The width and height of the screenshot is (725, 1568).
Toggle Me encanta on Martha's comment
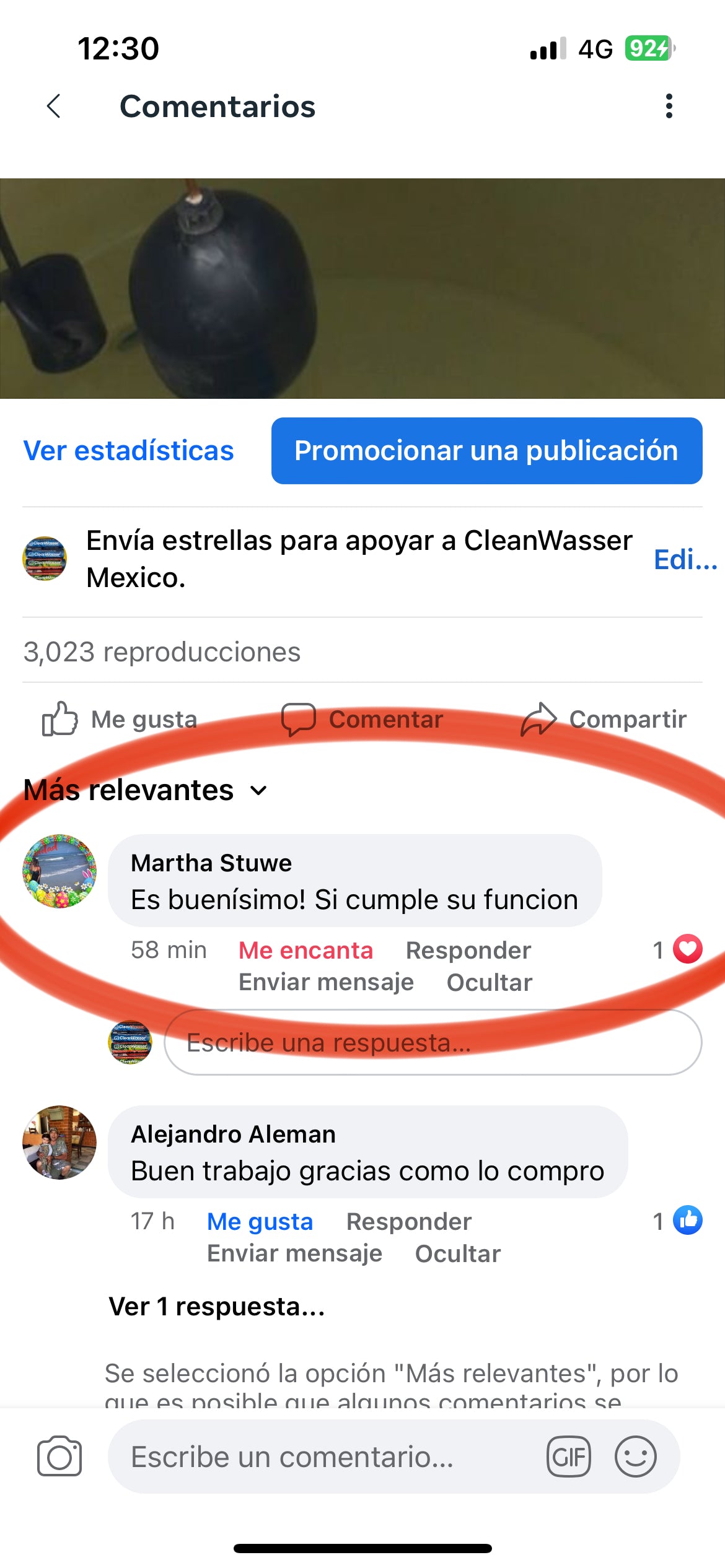305,950
